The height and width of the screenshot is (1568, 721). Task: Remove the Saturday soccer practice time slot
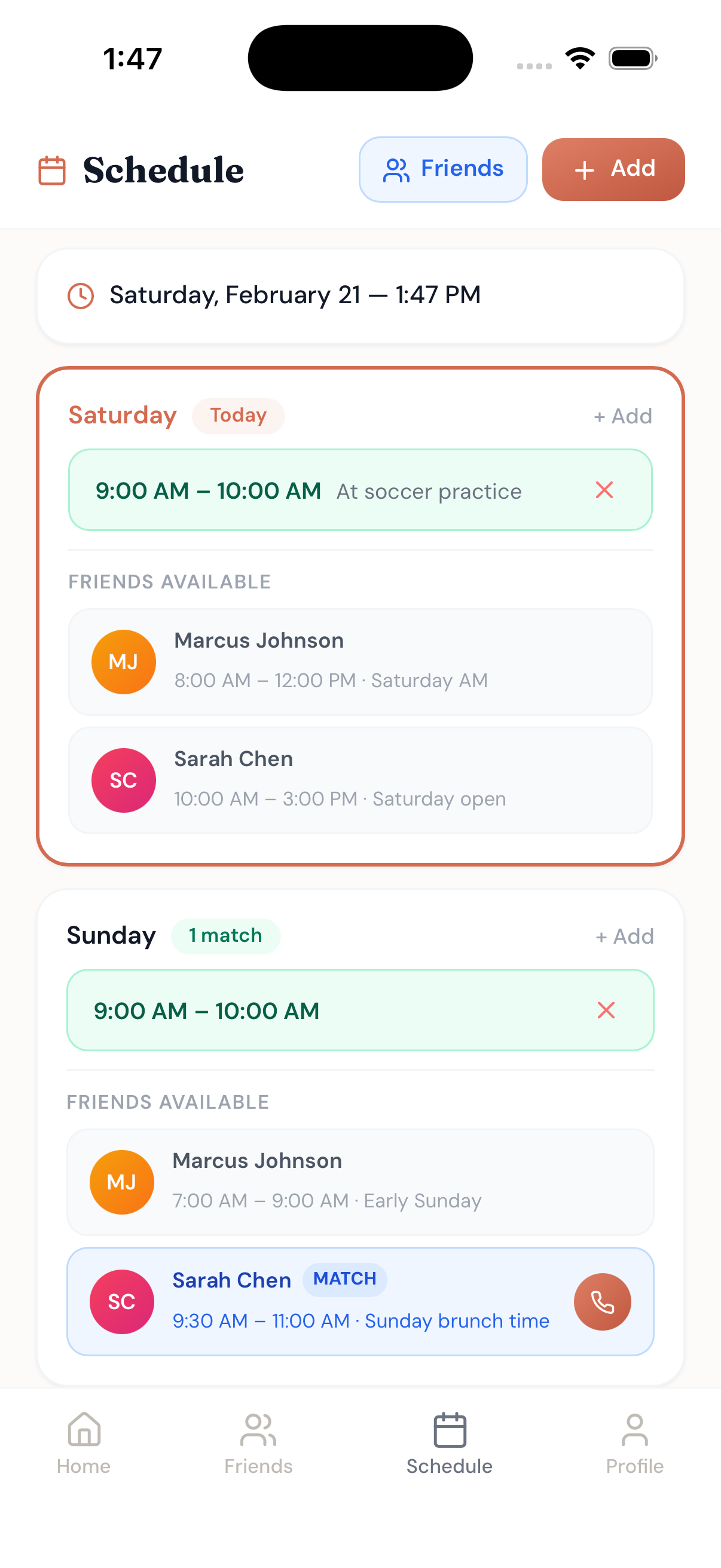(604, 490)
